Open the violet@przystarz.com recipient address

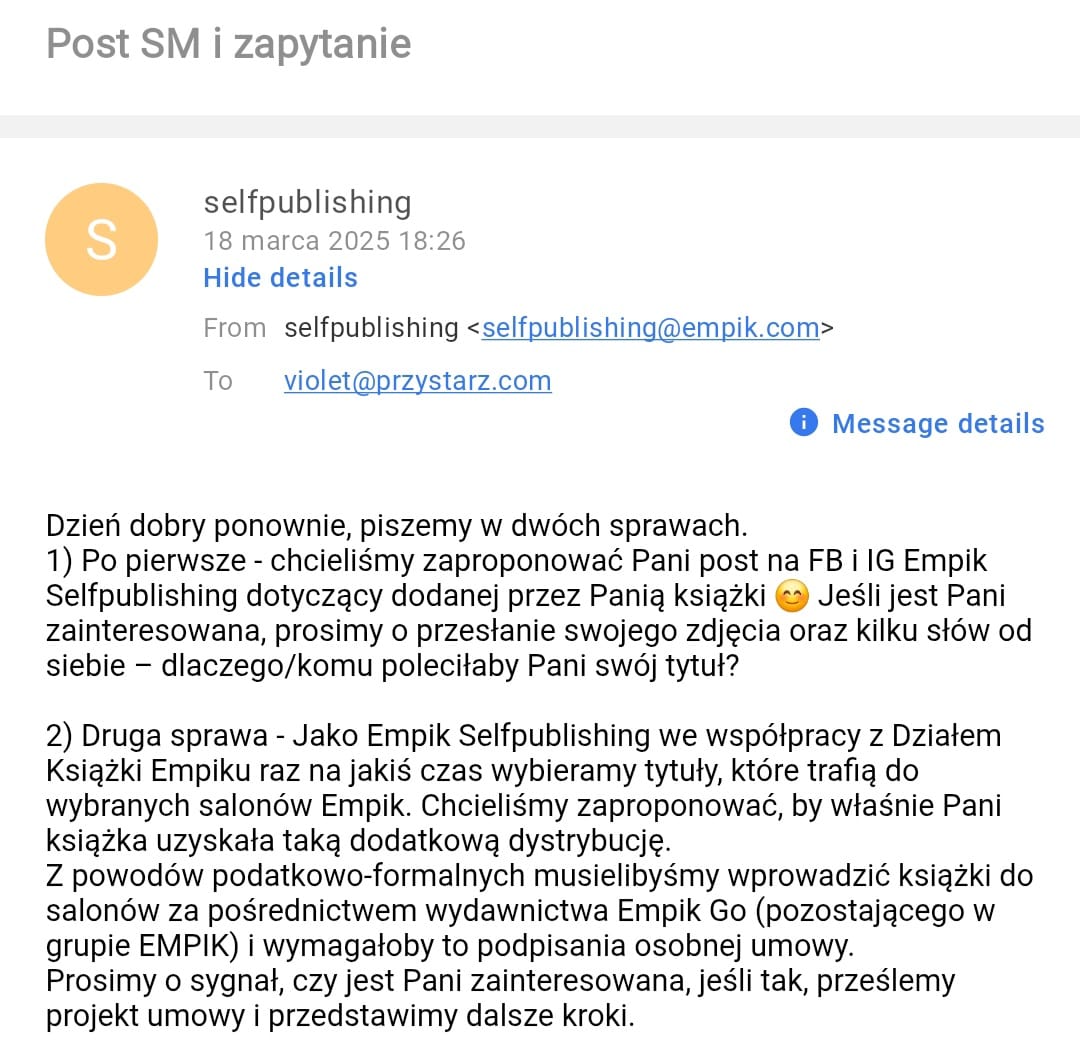[x=417, y=381]
